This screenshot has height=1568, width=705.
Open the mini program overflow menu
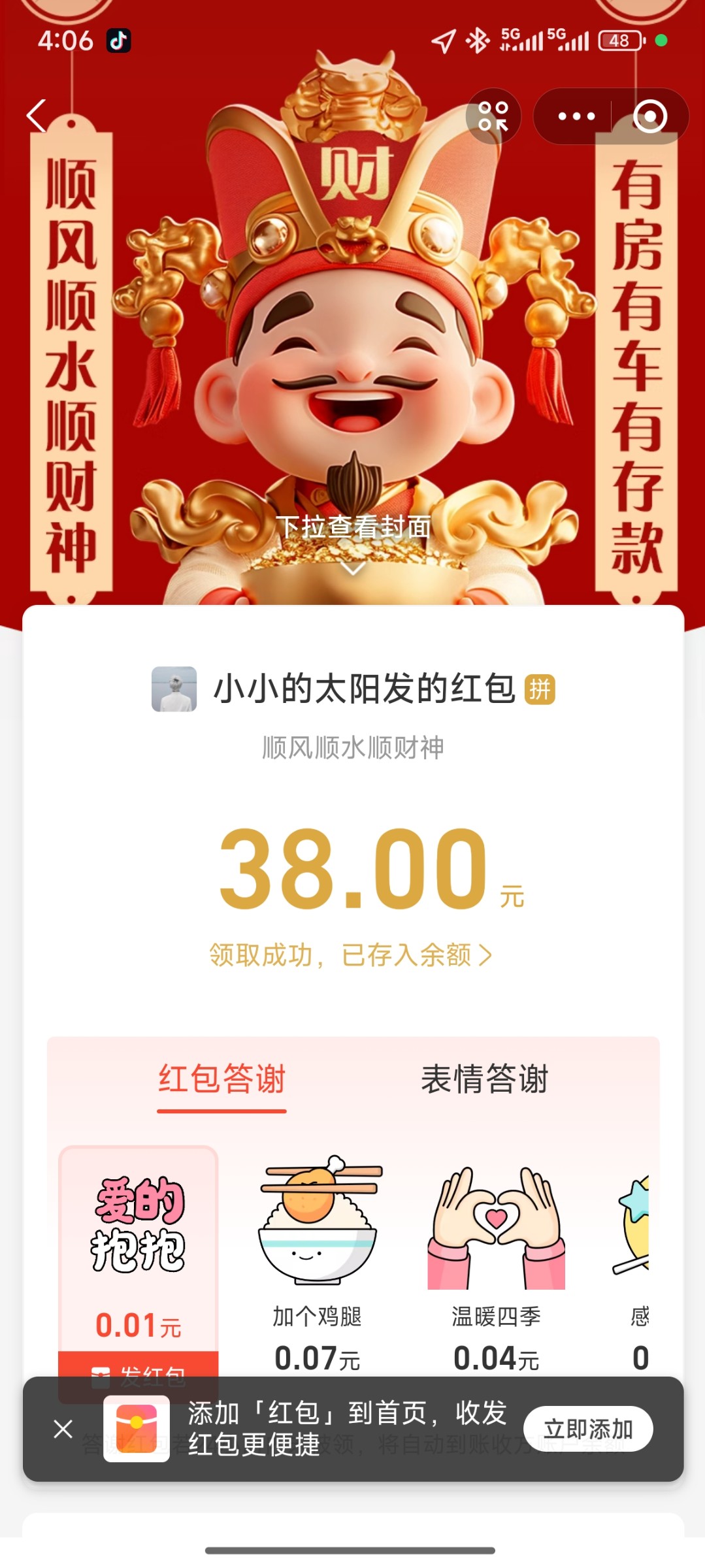[x=576, y=117]
